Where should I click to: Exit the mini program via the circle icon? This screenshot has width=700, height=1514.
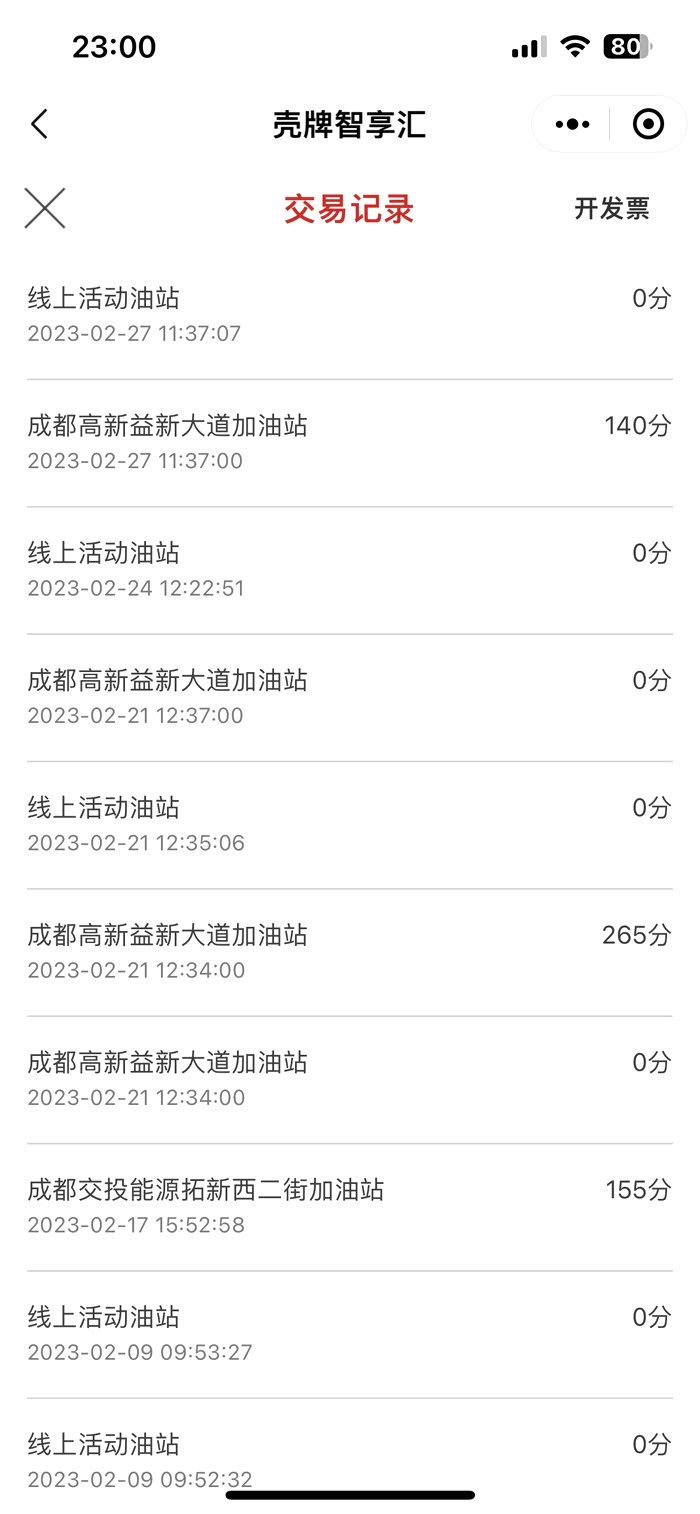tap(648, 125)
